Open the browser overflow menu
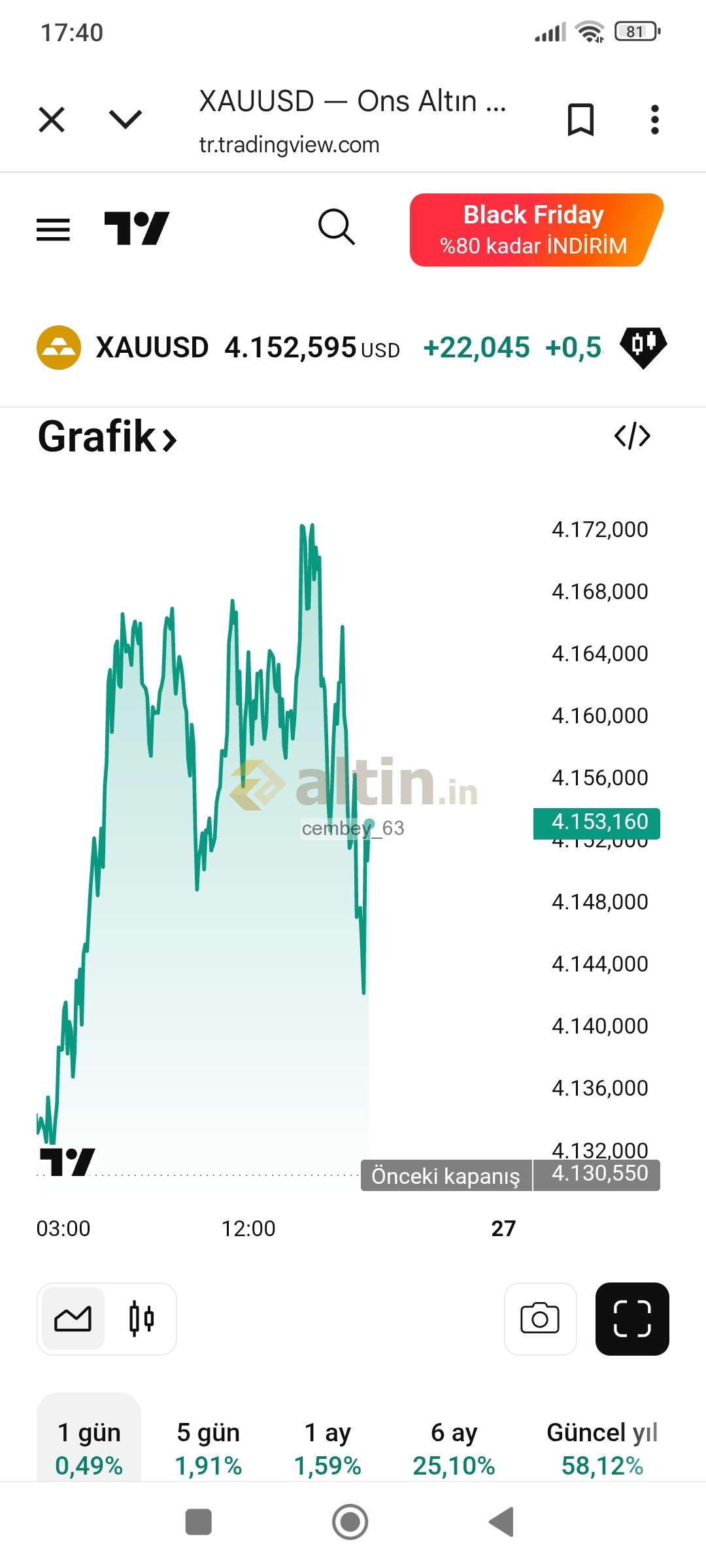The width and height of the screenshot is (706, 1568). pyautogui.click(x=654, y=120)
